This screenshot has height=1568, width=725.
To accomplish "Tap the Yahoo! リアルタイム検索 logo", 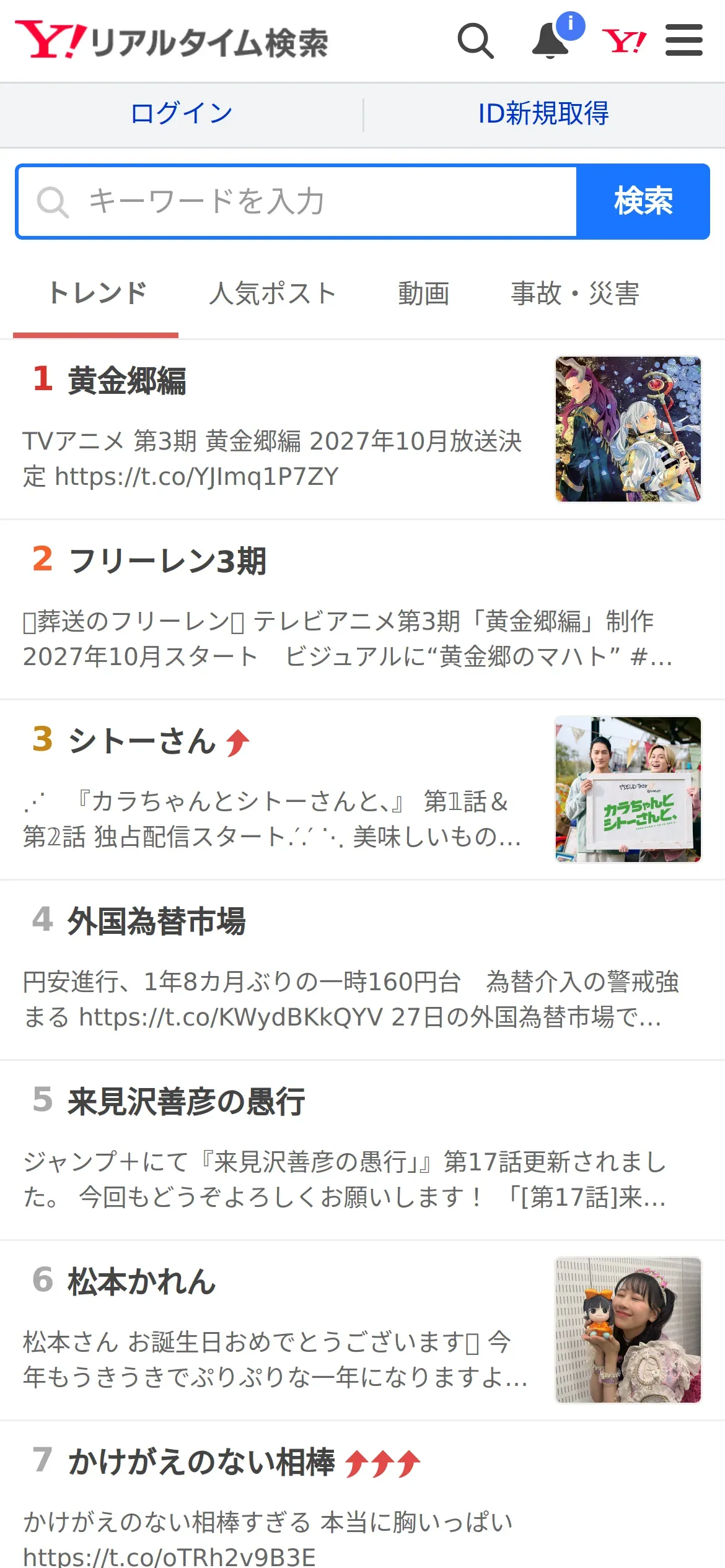I will pos(172,41).
